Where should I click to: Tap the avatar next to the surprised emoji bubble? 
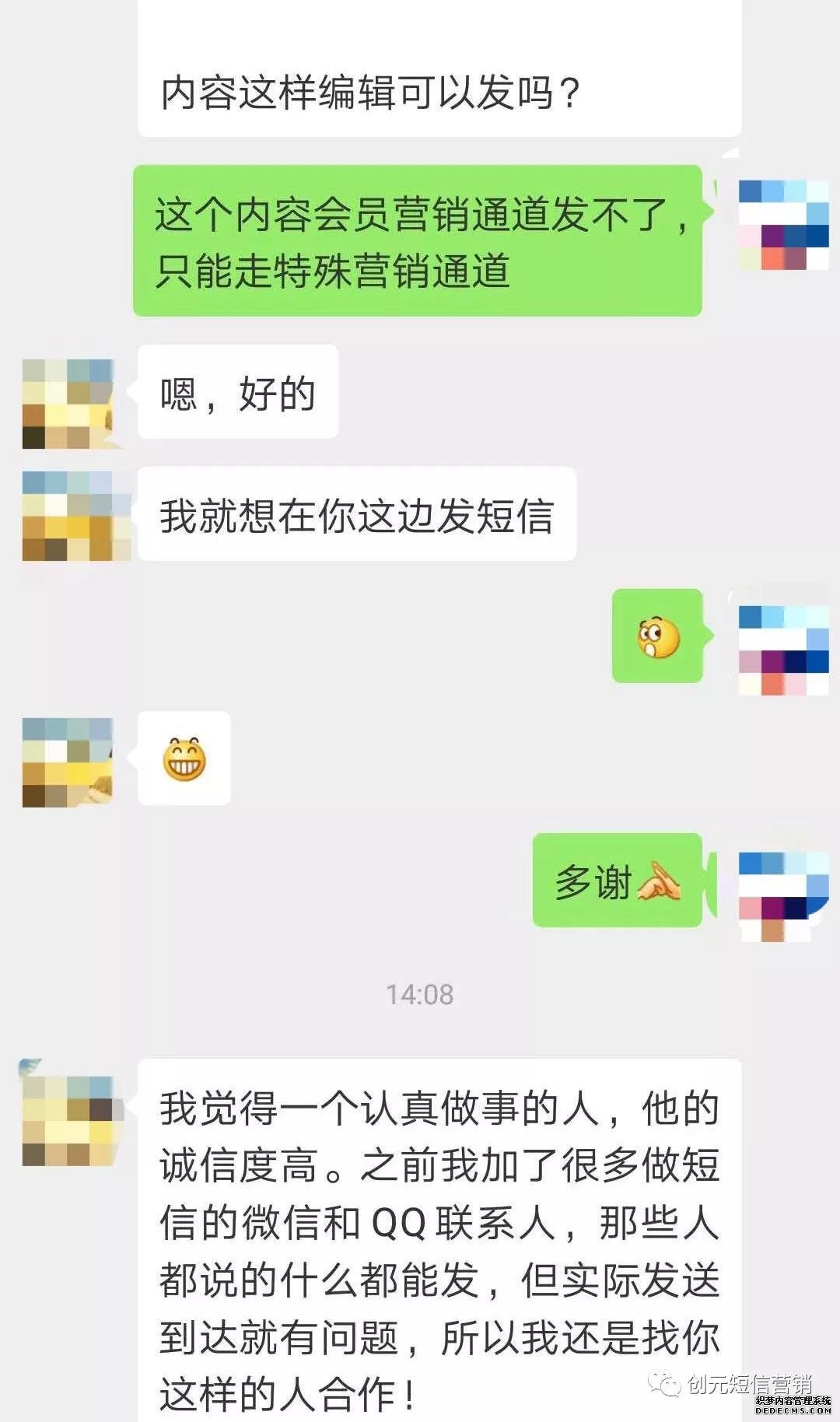click(x=783, y=650)
